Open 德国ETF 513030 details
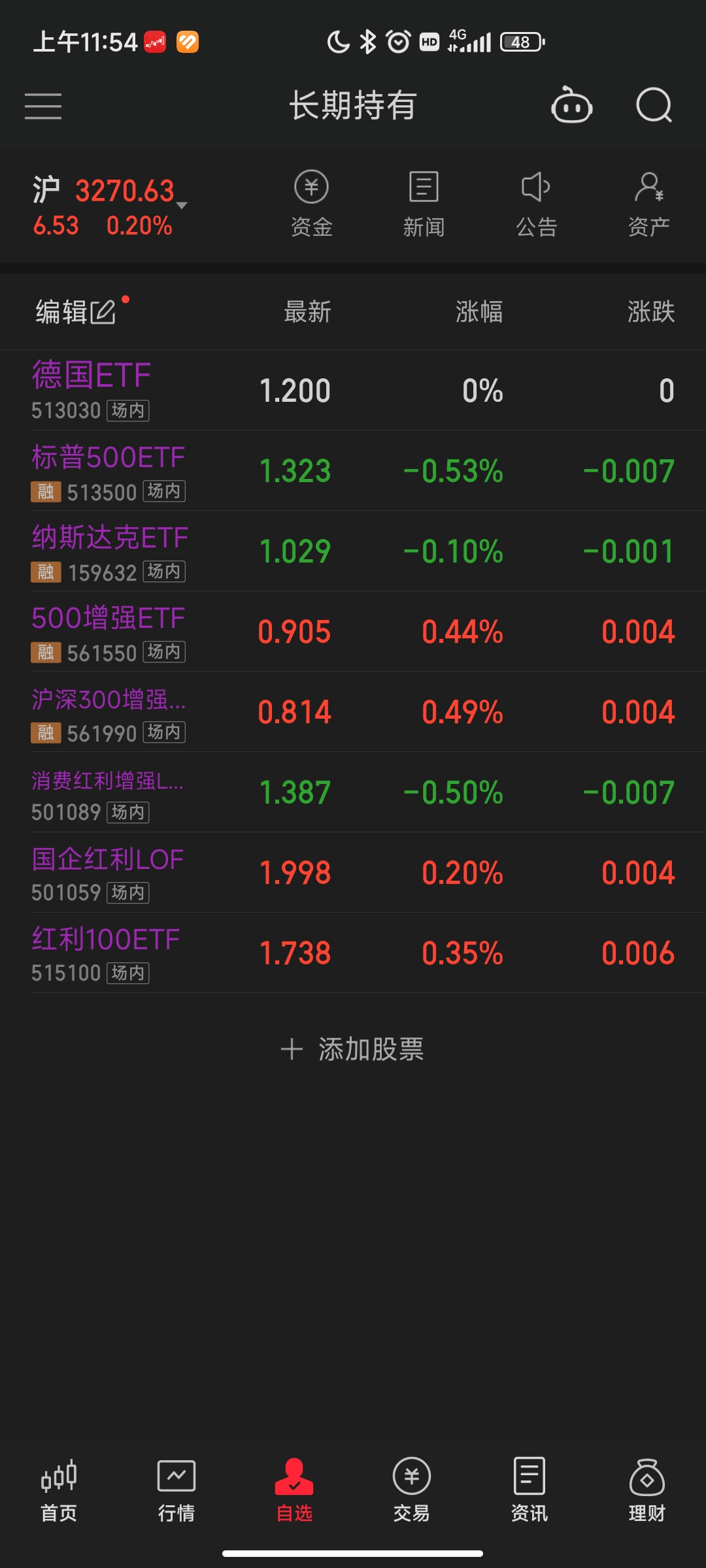706x1568 pixels. click(x=92, y=389)
